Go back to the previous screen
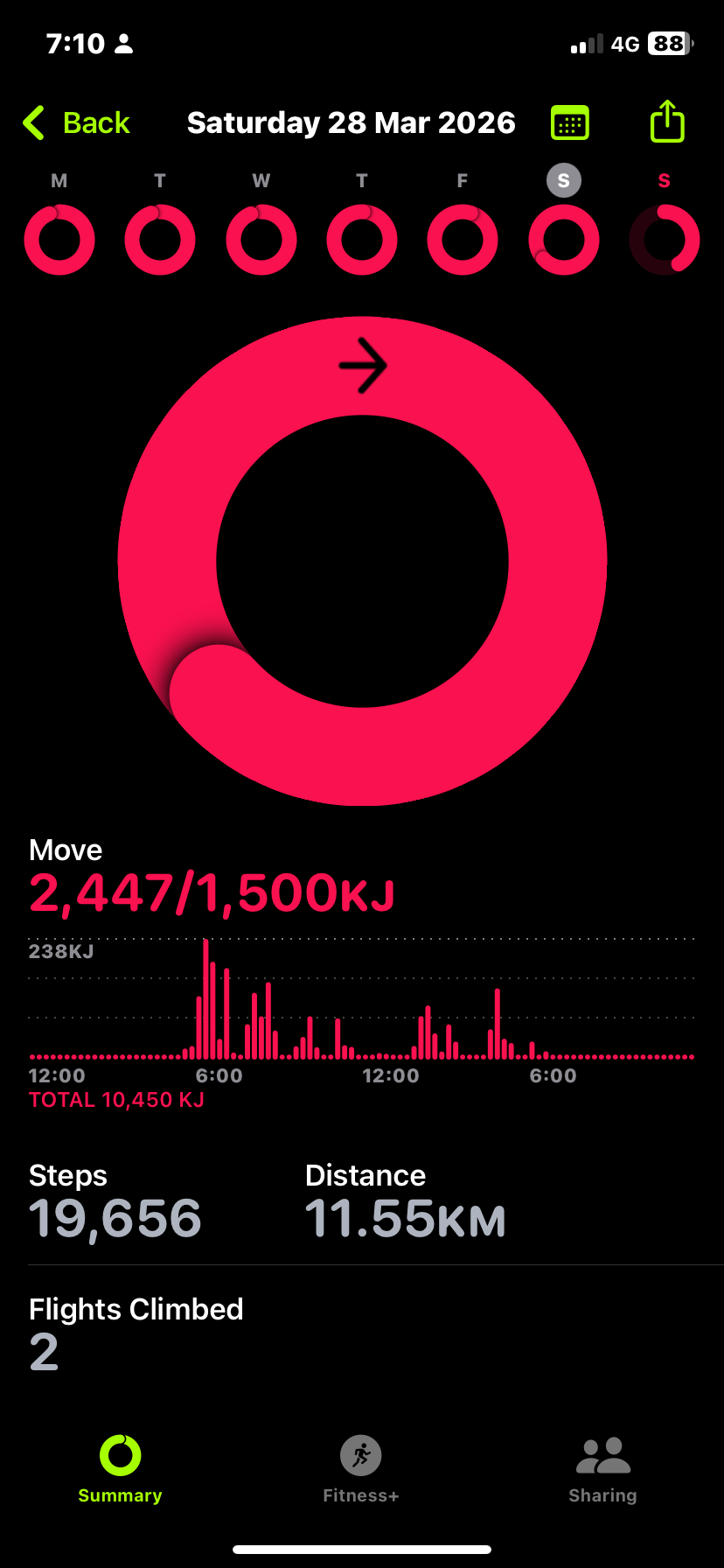The height and width of the screenshot is (1568, 724). (x=77, y=123)
